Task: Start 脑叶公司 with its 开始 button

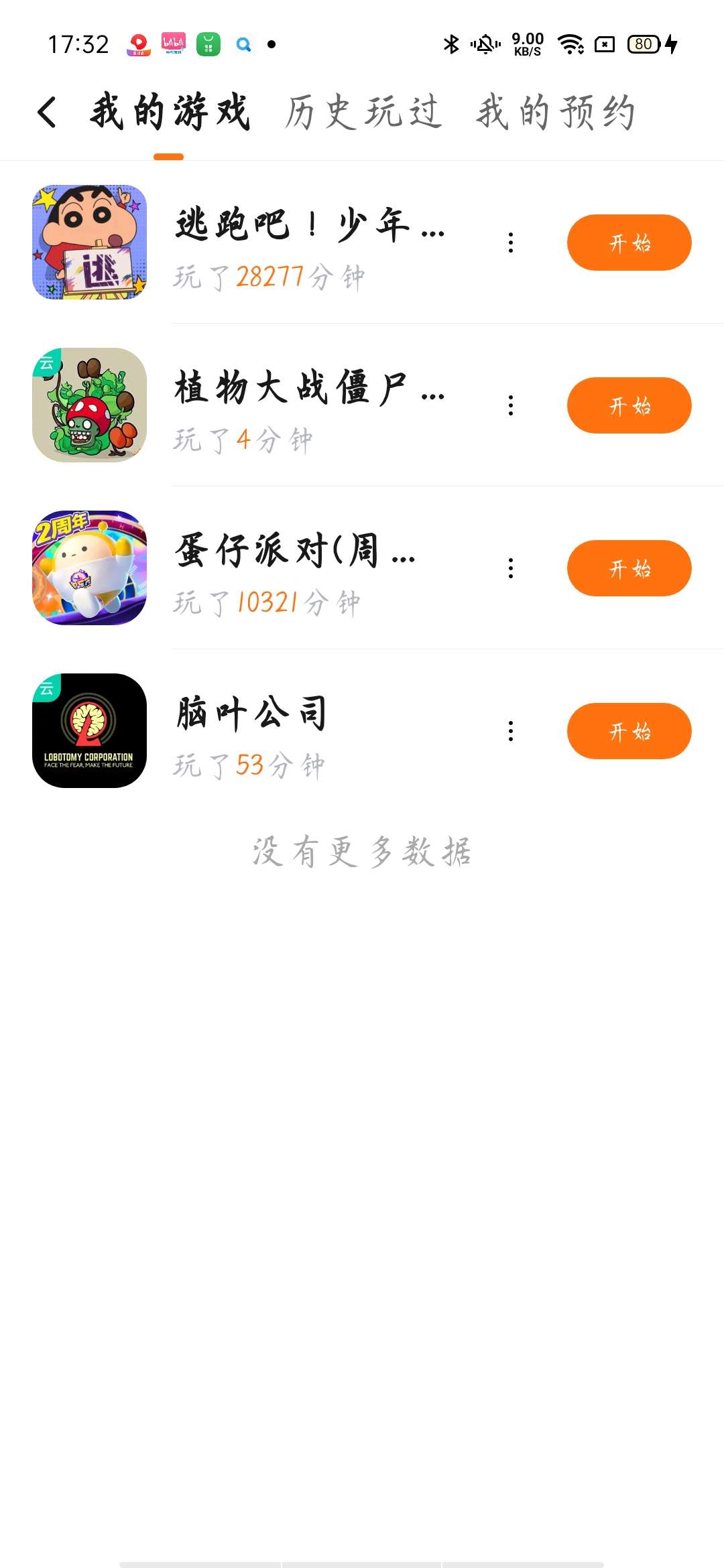Action: [629, 731]
